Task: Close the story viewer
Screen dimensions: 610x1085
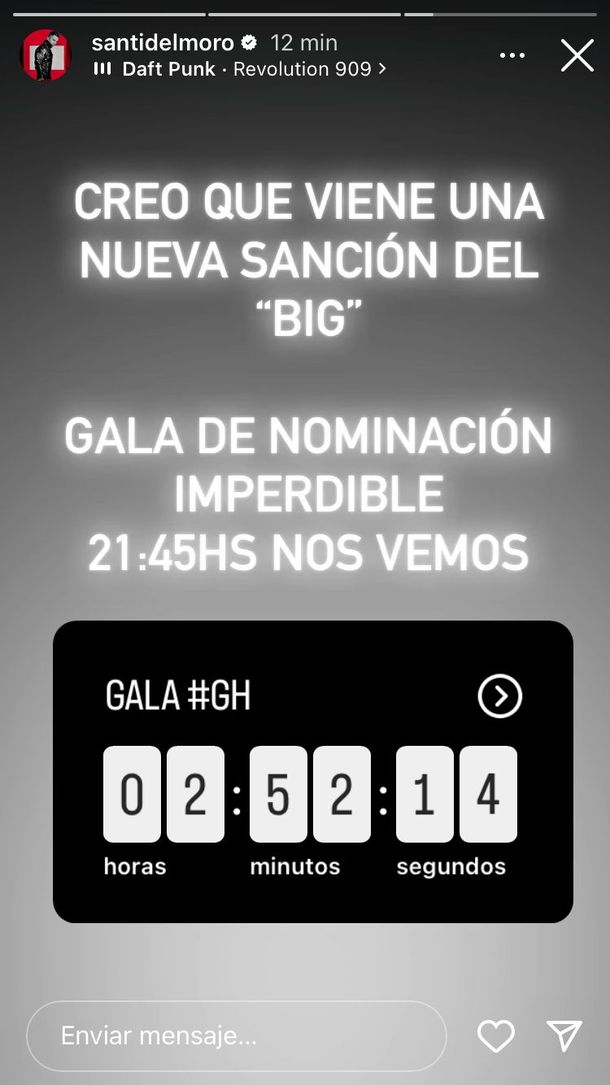Action: click(577, 55)
